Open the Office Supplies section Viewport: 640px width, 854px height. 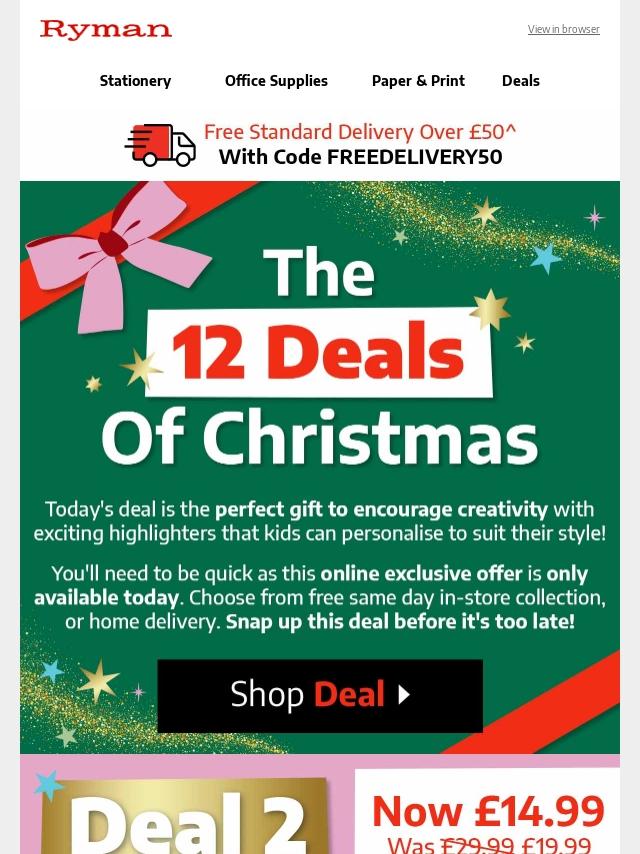tap(276, 81)
